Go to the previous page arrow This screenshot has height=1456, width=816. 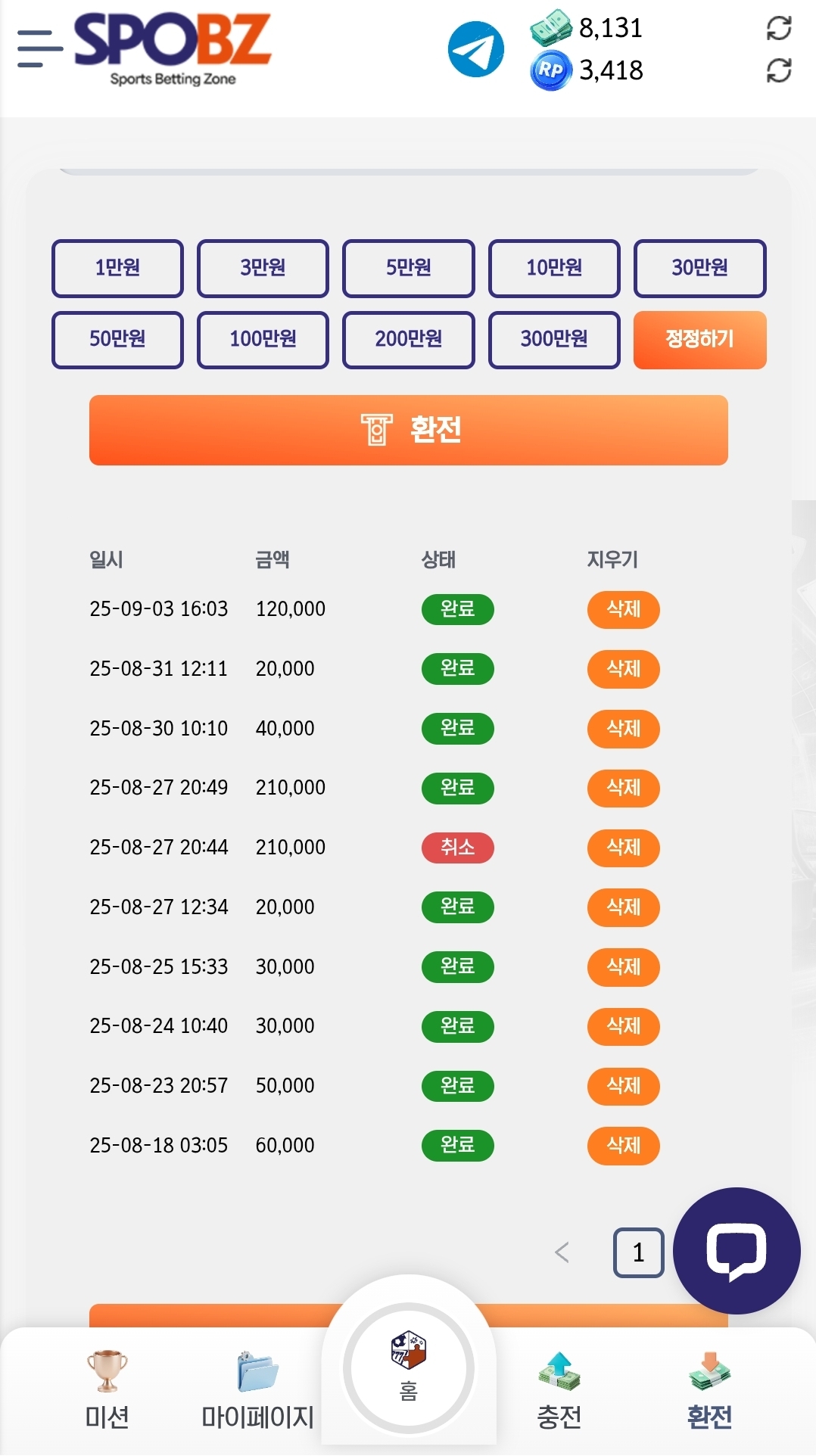click(x=562, y=1252)
